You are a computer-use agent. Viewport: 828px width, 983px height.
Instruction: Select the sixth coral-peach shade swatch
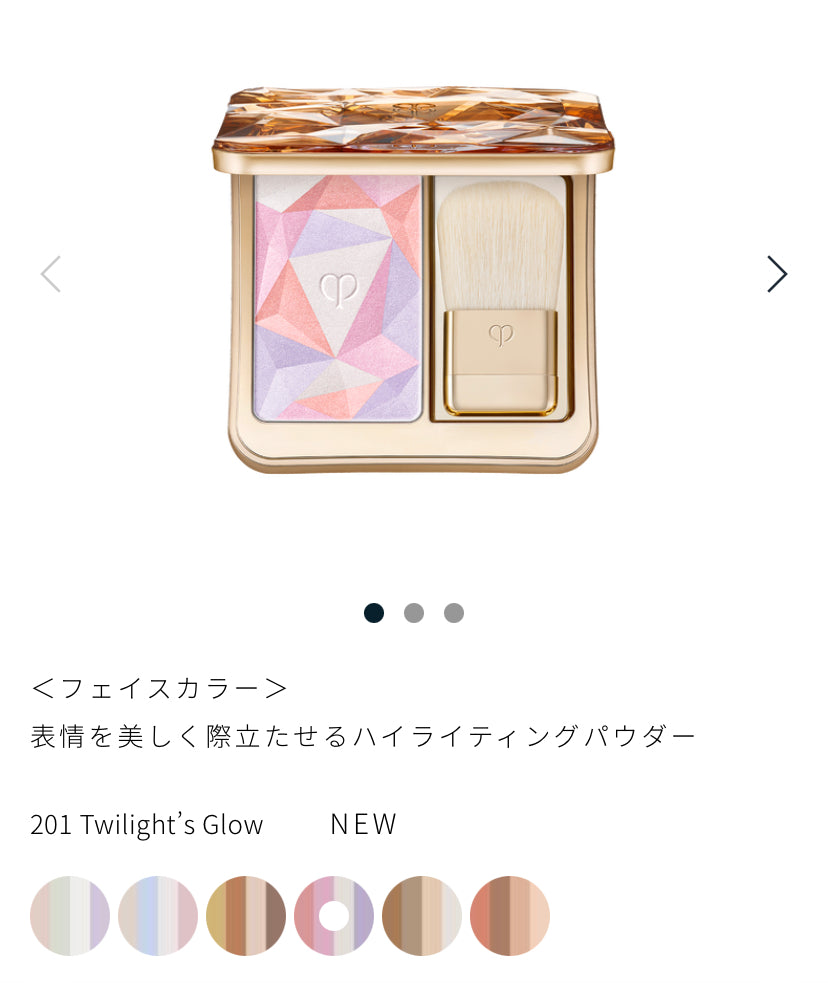click(x=510, y=916)
